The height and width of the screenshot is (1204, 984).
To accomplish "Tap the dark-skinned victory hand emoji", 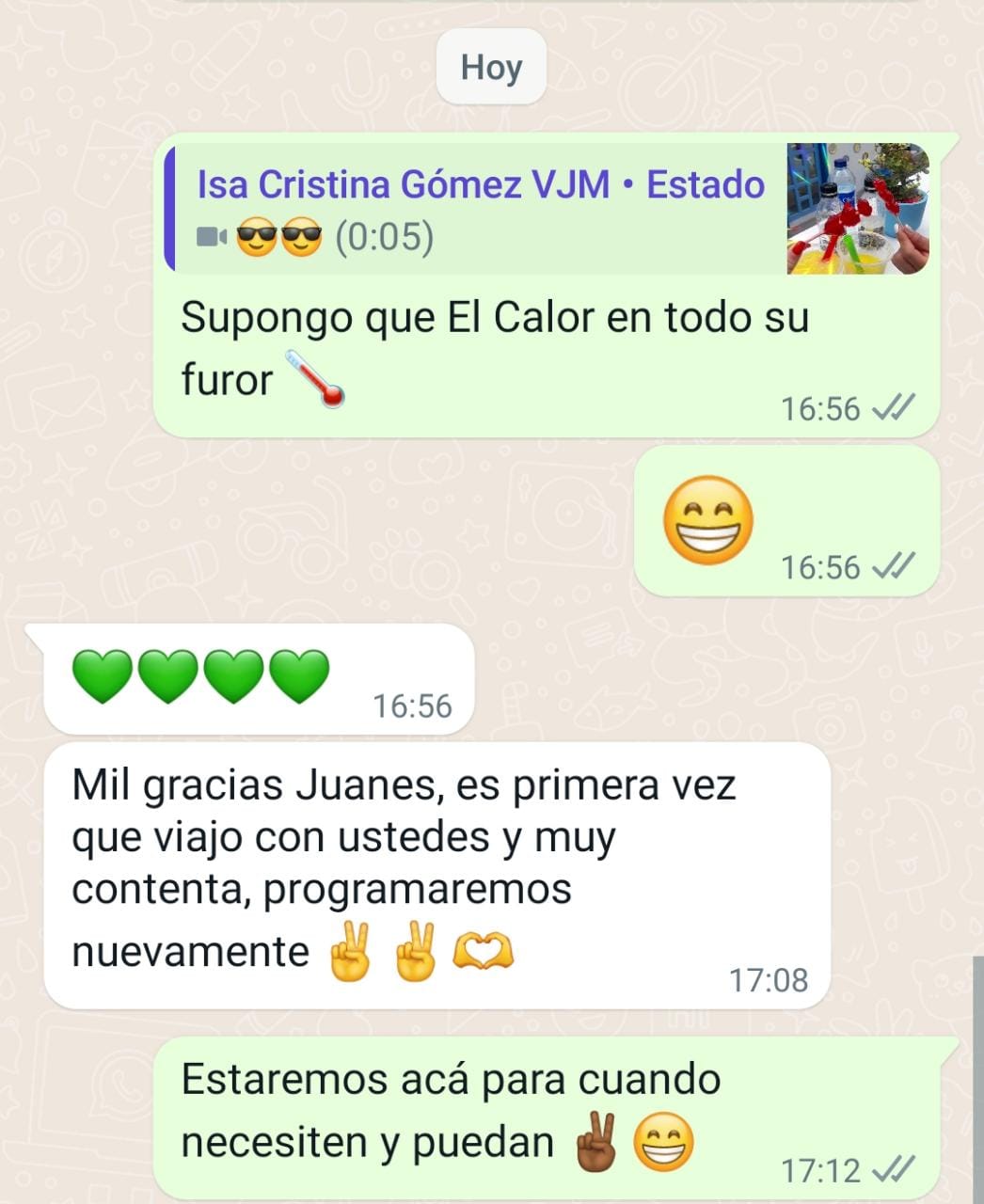I will [594, 1141].
